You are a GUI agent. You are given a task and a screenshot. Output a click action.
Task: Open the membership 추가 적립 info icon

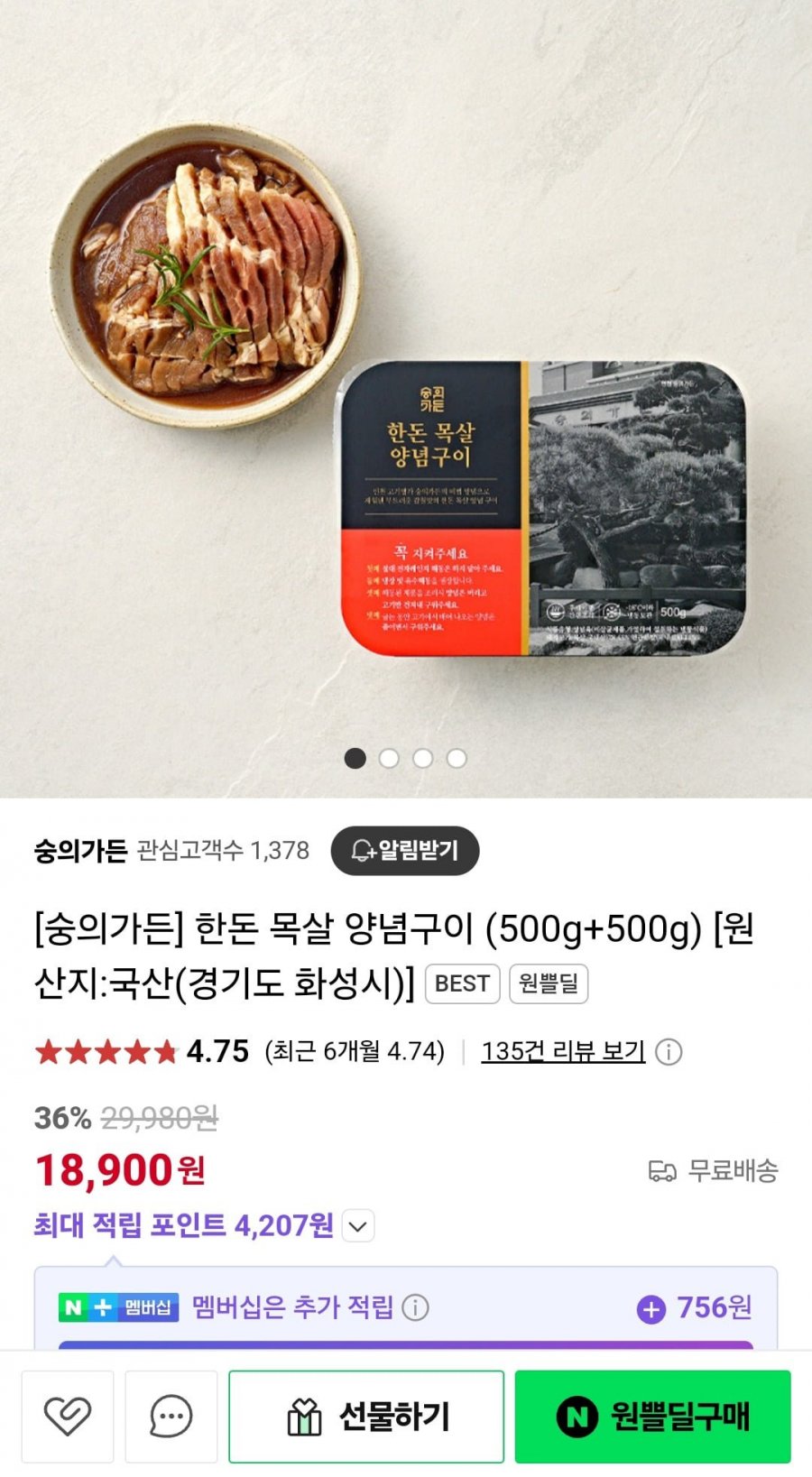(x=415, y=1307)
